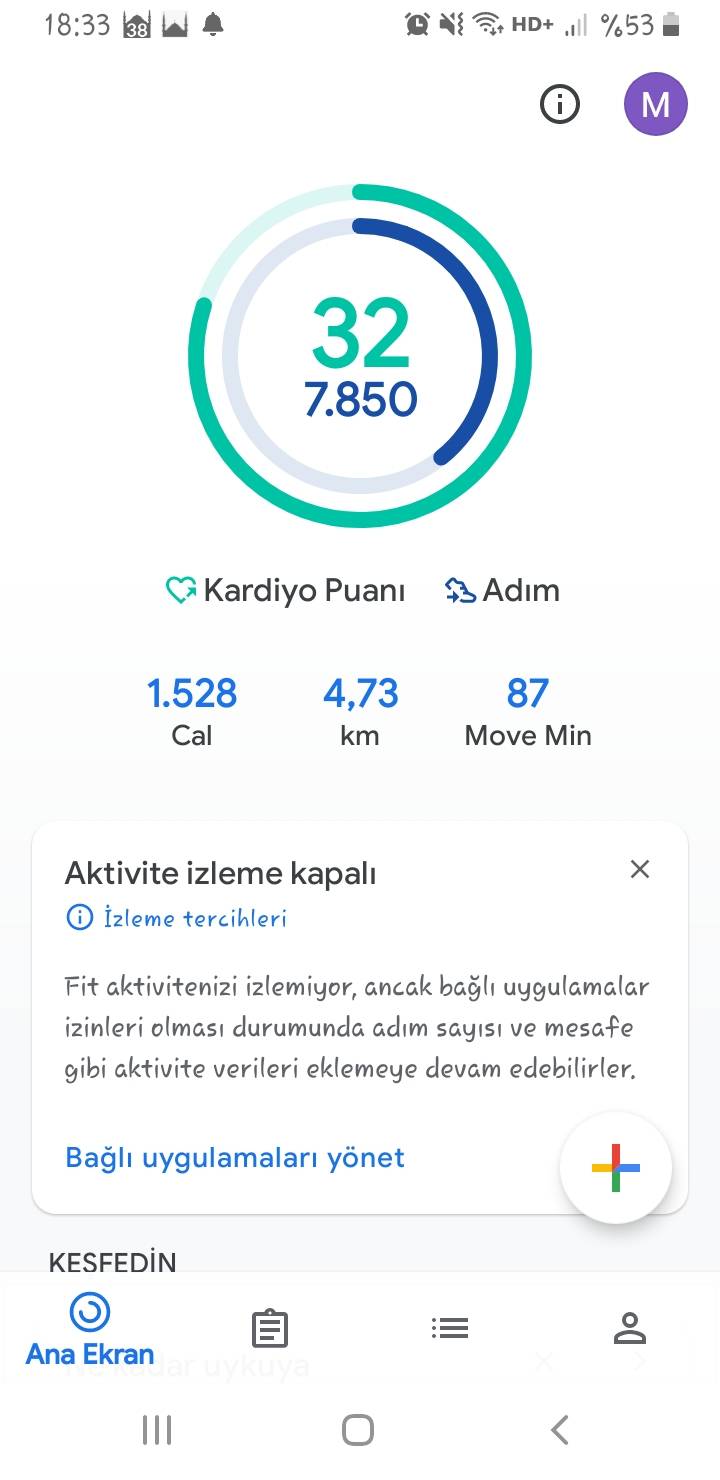The height and width of the screenshot is (1480, 720).
Task: Add an activity with the plus button
Action: 616,1167
